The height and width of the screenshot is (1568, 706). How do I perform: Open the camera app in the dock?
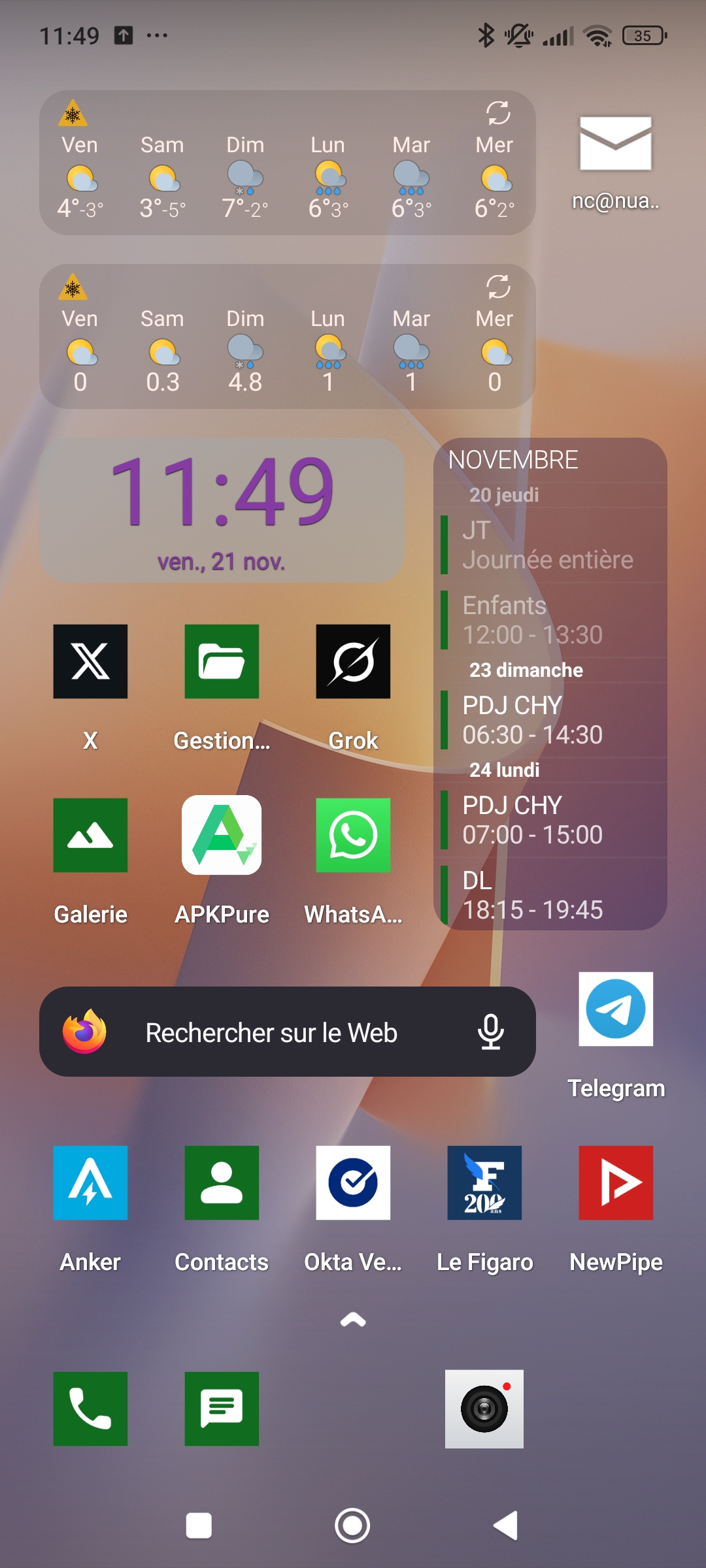484,1409
